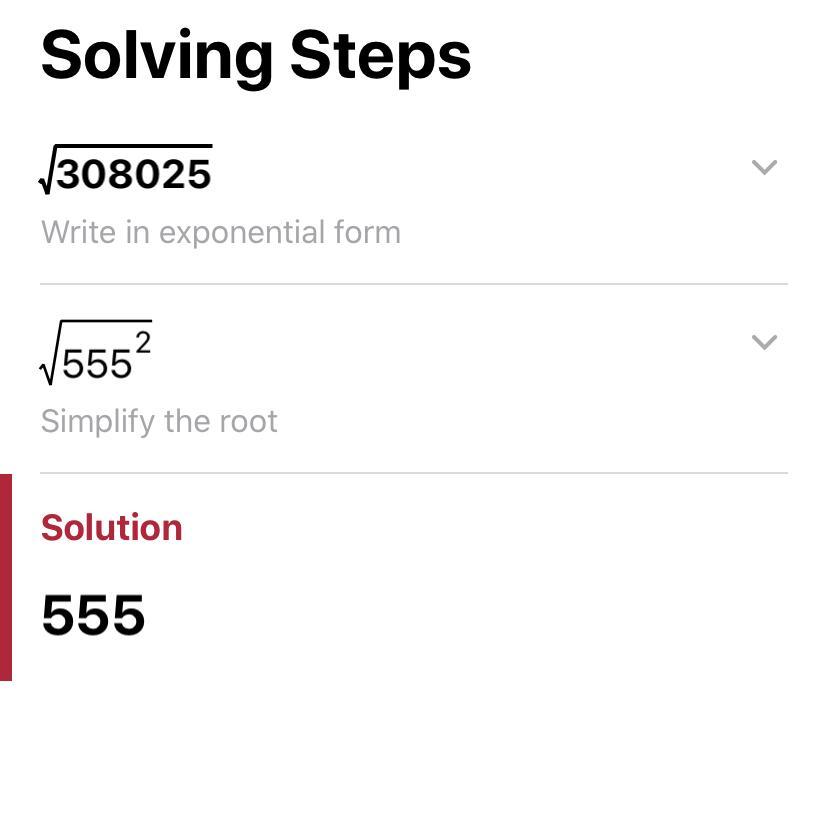
Task: Expand the 'Simplify the root' step
Action: click(764, 343)
